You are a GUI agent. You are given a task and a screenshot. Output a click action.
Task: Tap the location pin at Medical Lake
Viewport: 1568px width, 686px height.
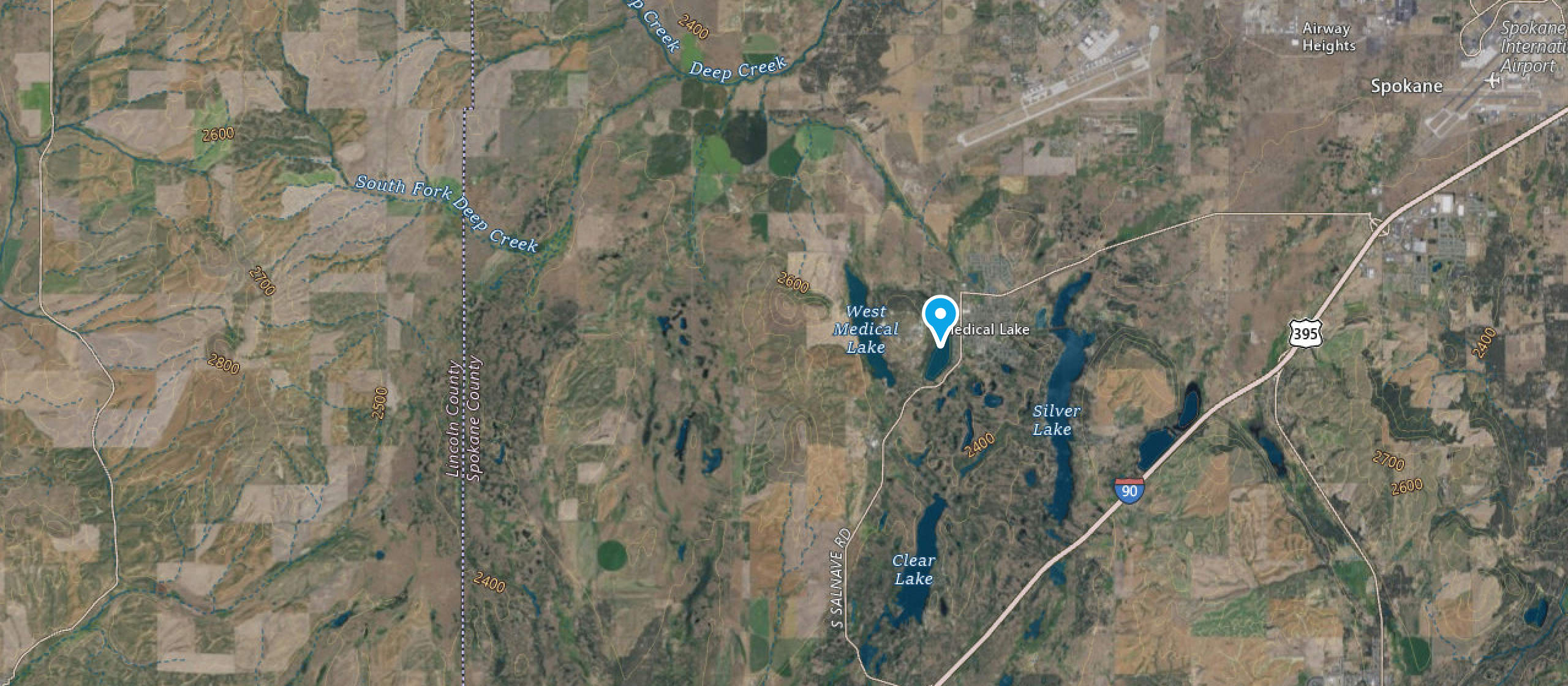click(940, 320)
